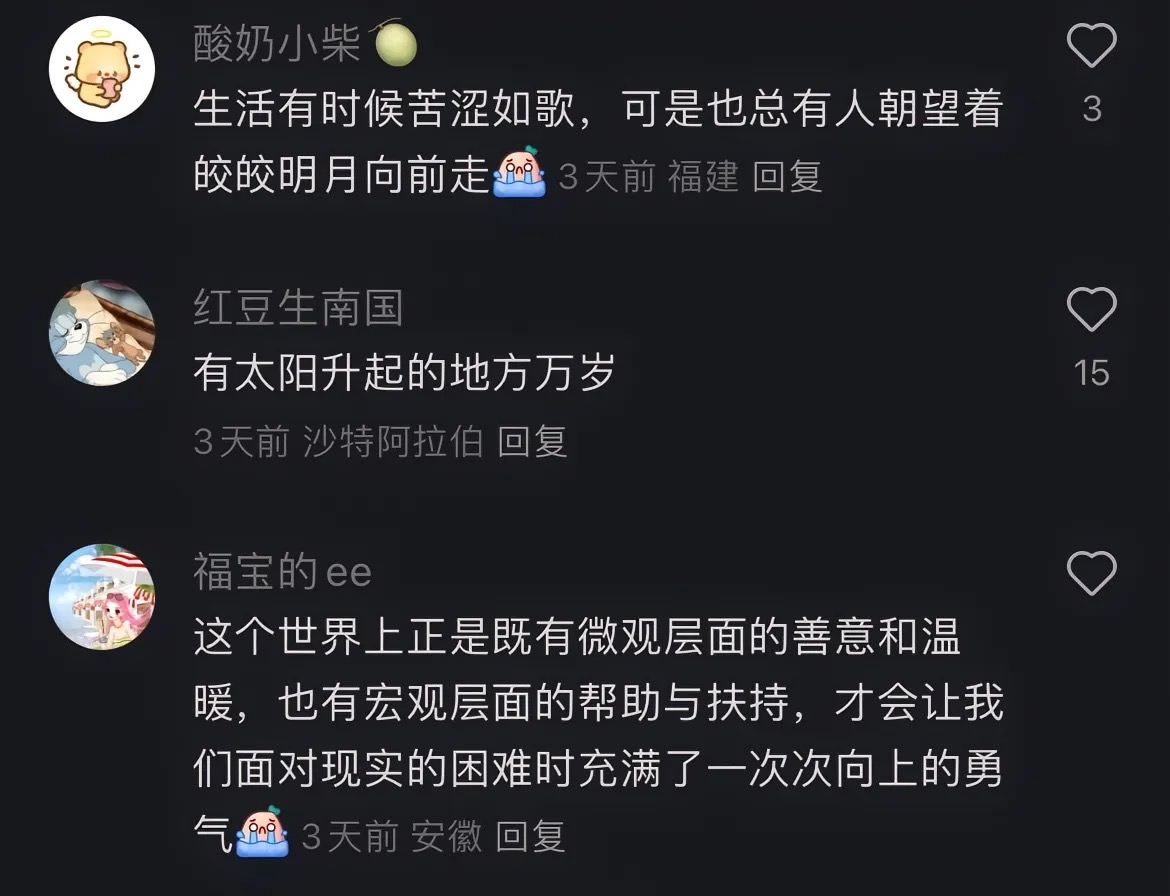Viewport: 1170px width, 896px height.
Task: Open username 酸奶小柴
Action: 277,44
